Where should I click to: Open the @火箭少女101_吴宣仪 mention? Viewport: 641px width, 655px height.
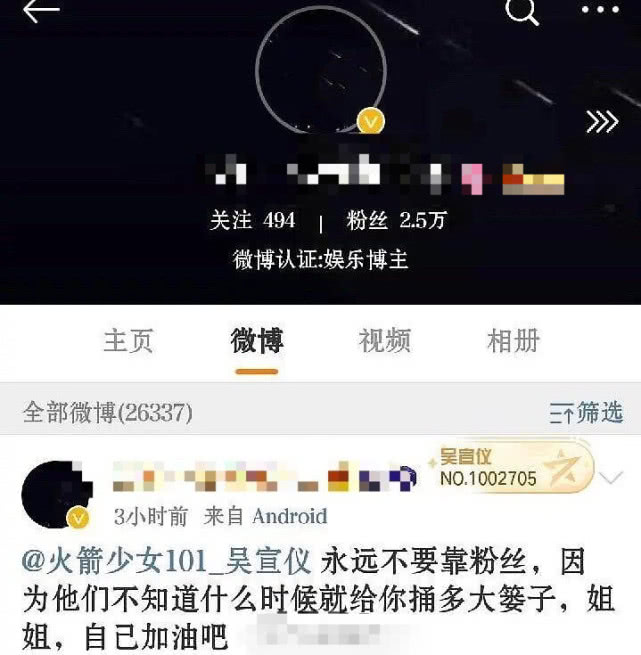[166, 561]
